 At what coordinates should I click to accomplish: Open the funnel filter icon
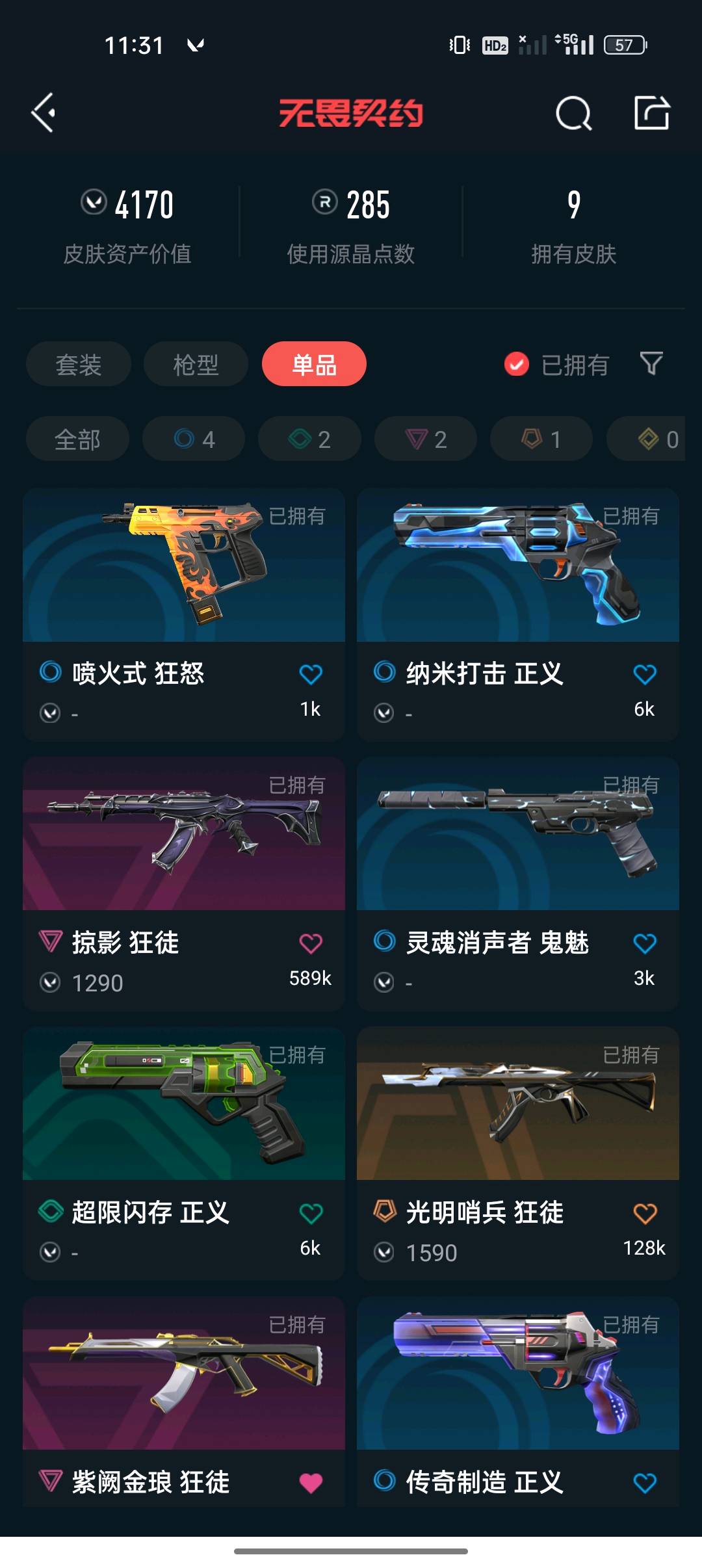(x=651, y=363)
